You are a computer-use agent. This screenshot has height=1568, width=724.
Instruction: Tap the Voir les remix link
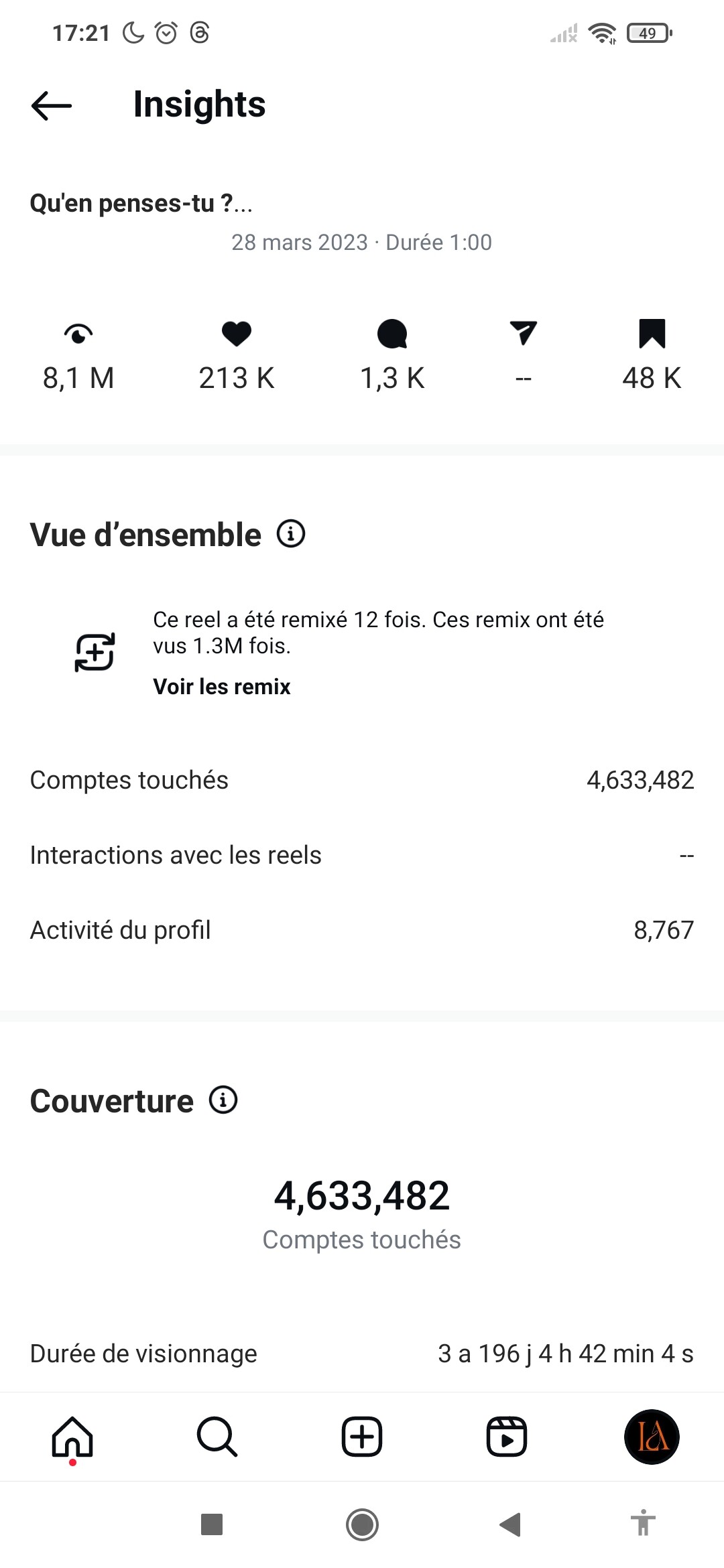coord(222,686)
